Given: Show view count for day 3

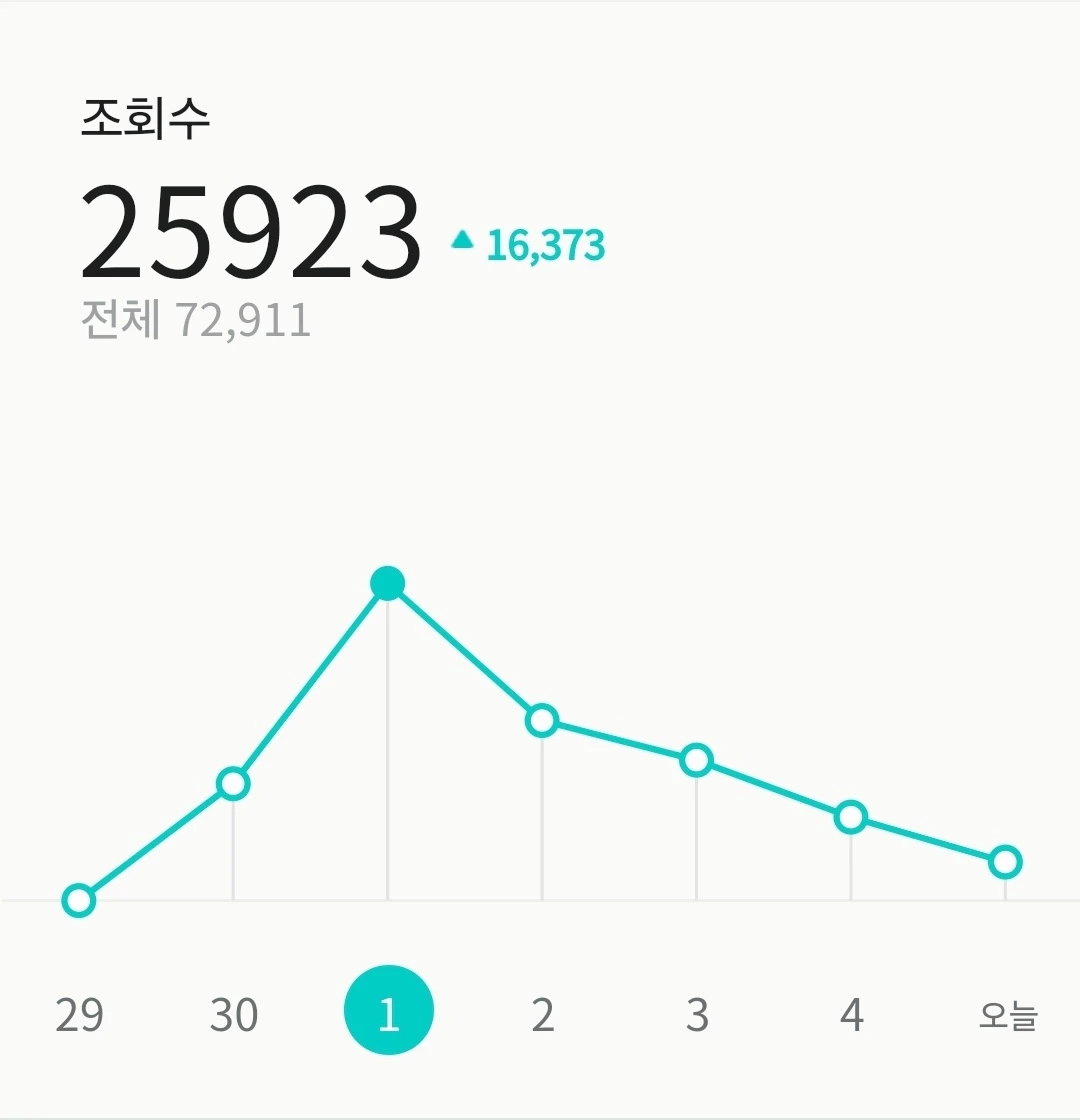Looking at the screenshot, I should point(697,1014).
